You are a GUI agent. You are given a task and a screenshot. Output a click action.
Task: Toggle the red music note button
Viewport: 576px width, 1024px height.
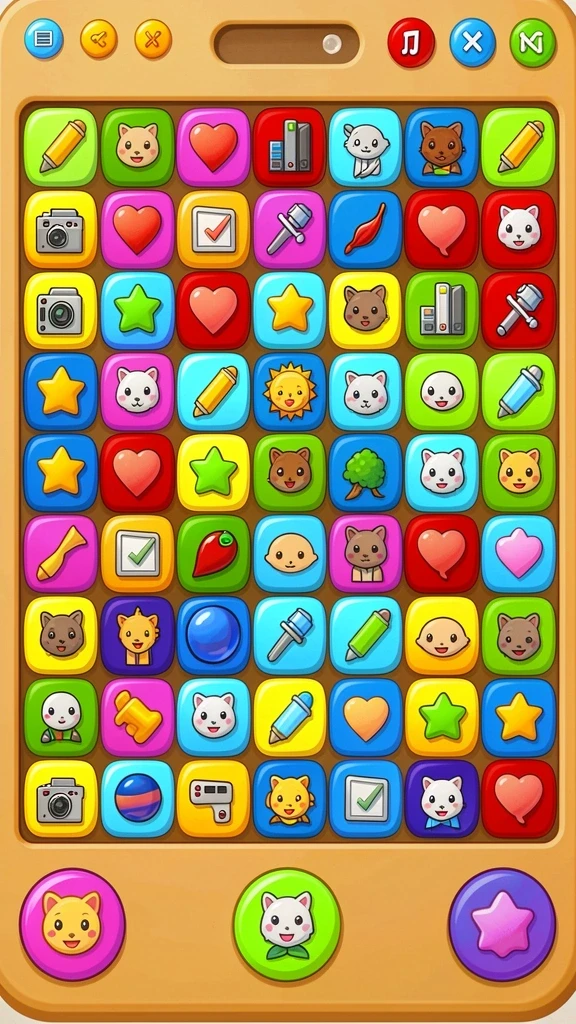(x=411, y=42)
